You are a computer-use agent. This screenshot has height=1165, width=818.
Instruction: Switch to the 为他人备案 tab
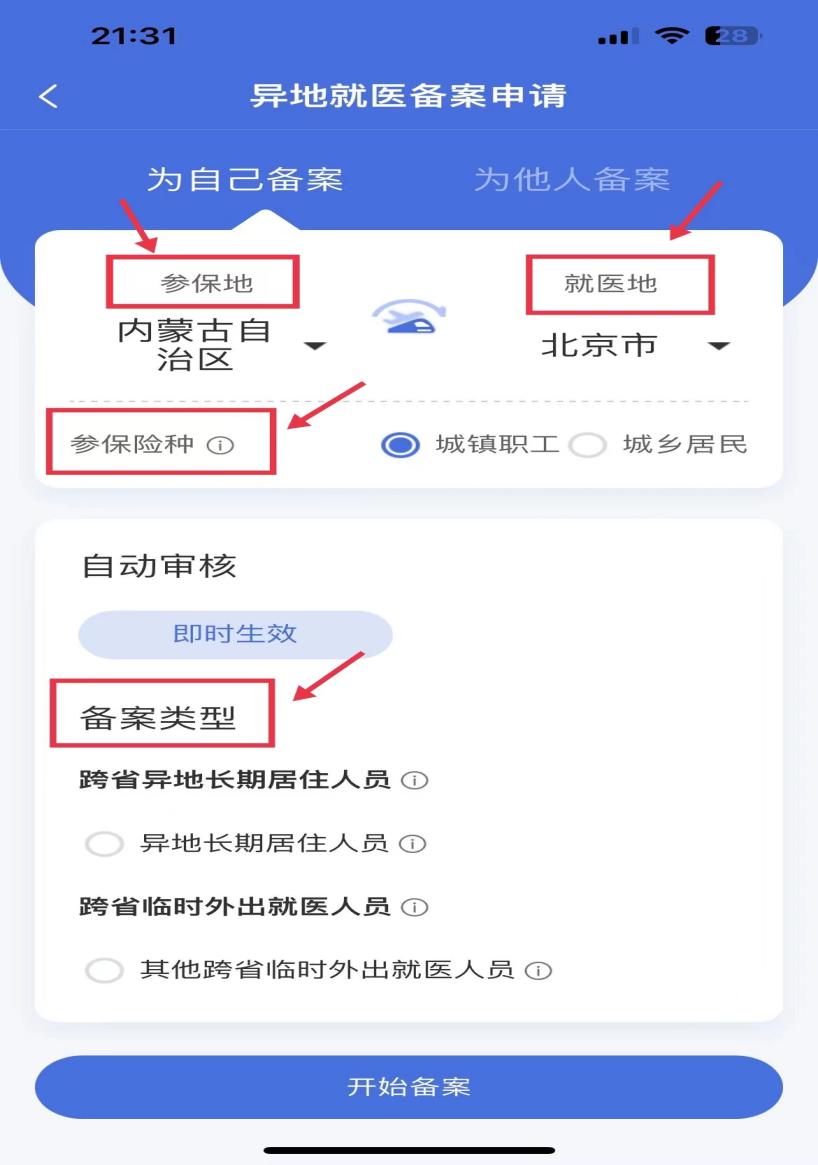tap(571, 180)
